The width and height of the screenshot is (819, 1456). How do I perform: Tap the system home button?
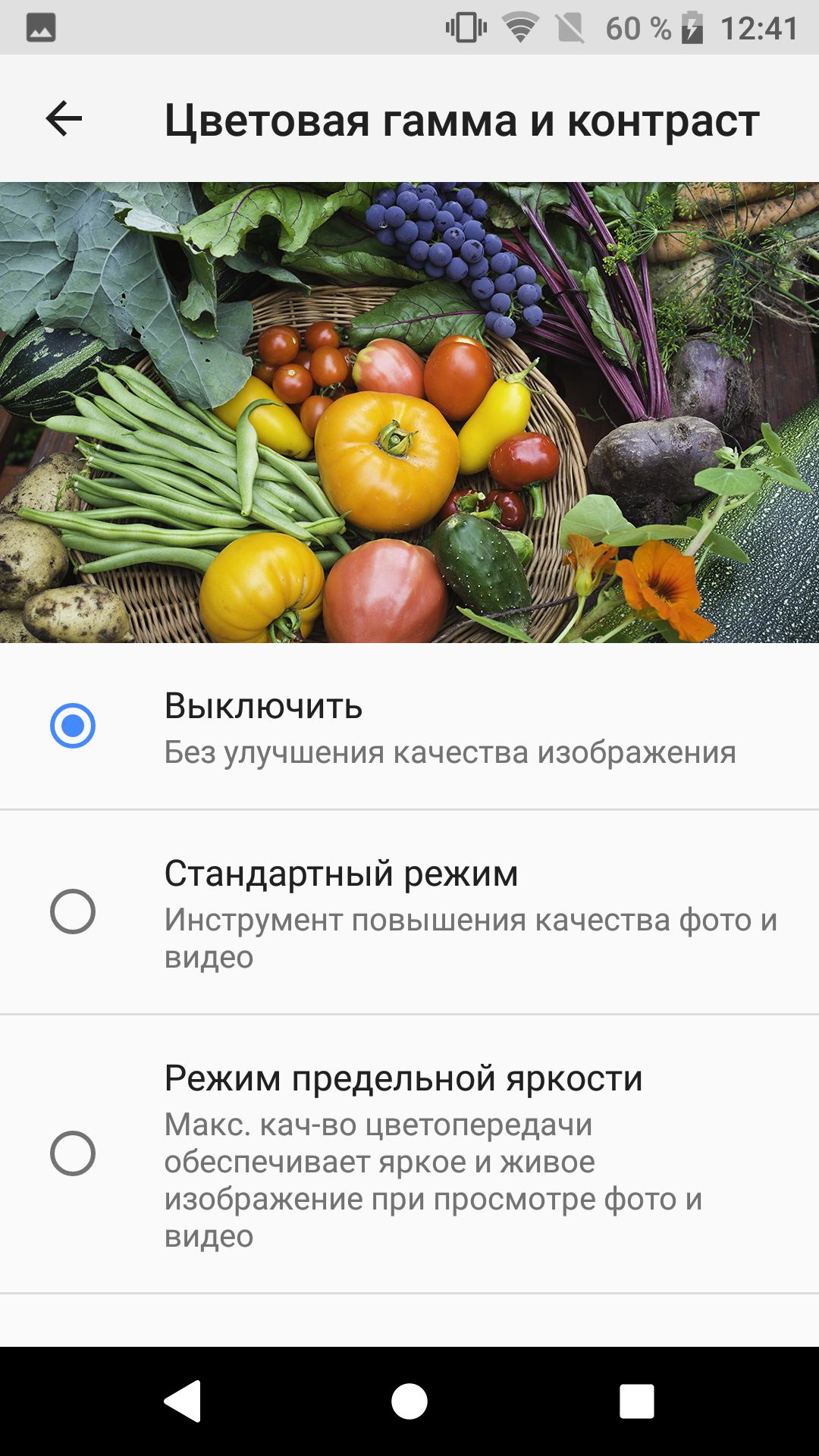pos(409,1401)
